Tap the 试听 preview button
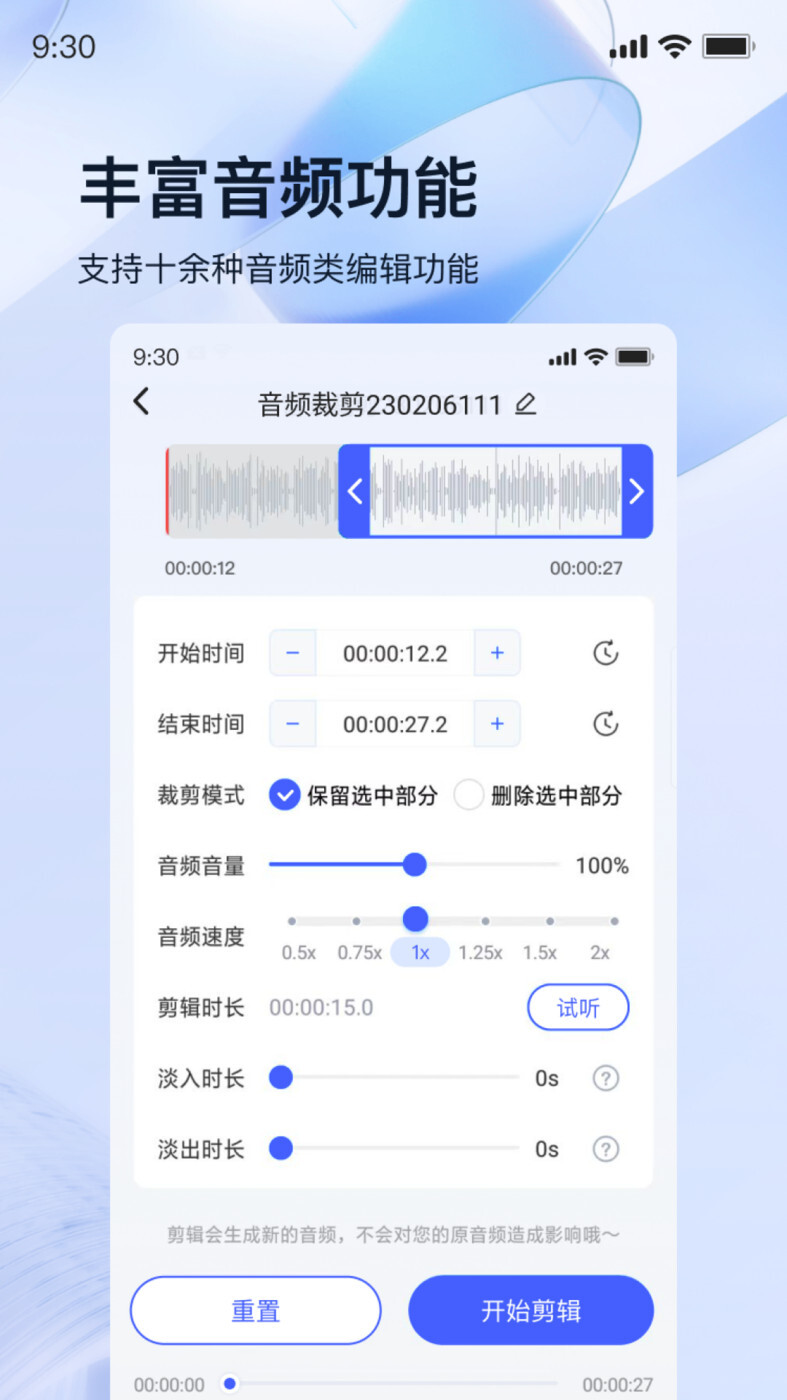The image size is (787, 1400). pos(578,1008)
